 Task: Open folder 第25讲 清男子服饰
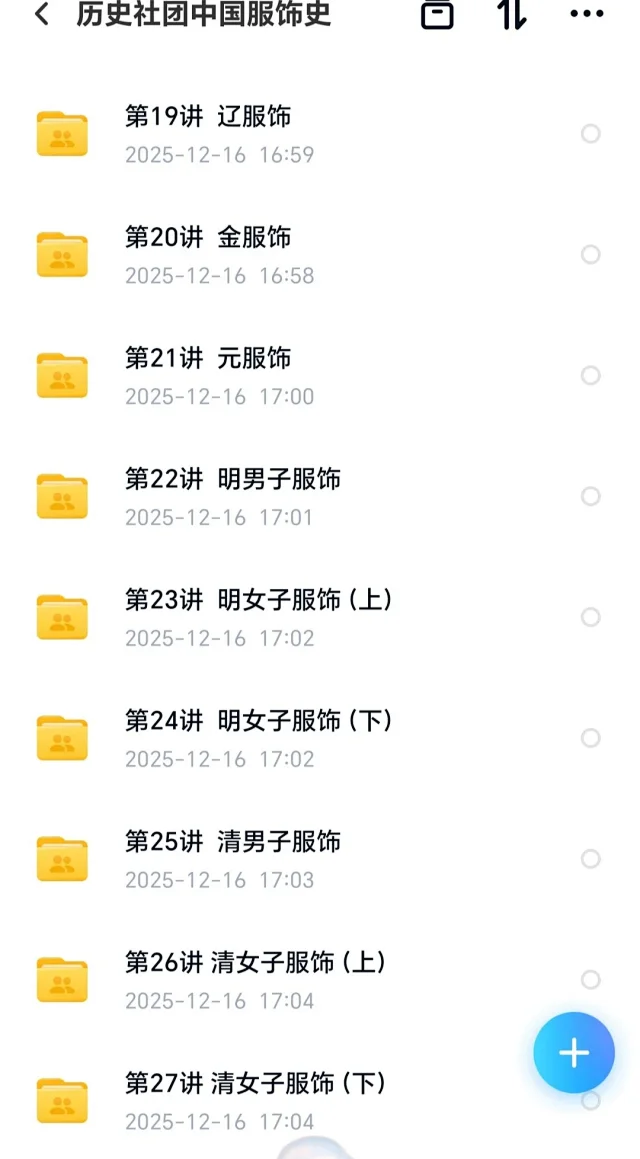click(x=232, y=842)
